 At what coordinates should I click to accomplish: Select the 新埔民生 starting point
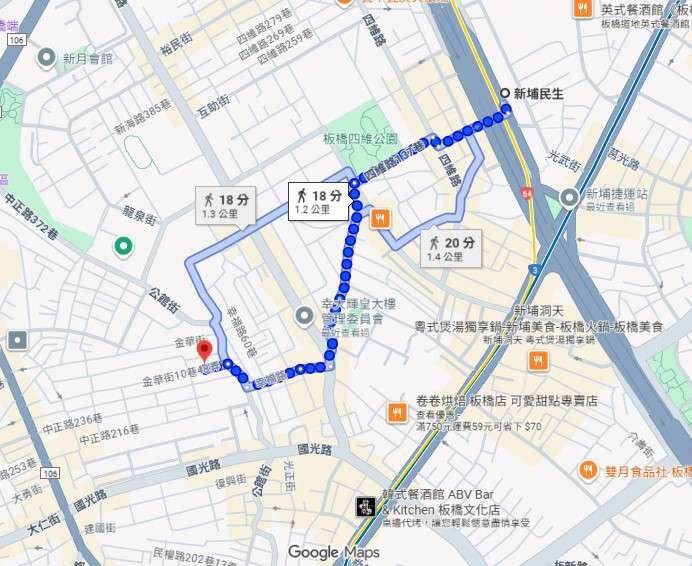(x=506, y=93)
